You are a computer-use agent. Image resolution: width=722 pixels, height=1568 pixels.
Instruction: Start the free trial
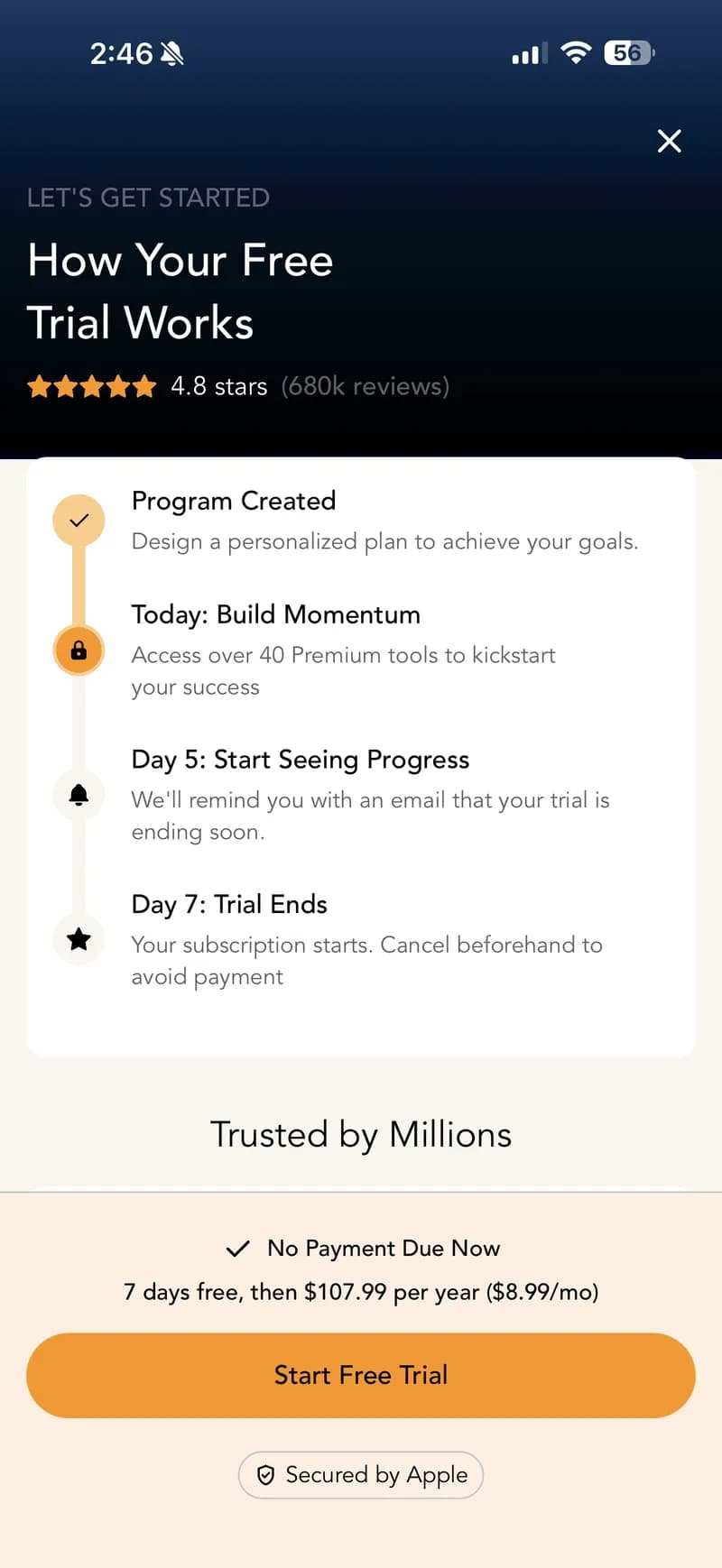pos(361,1375)
